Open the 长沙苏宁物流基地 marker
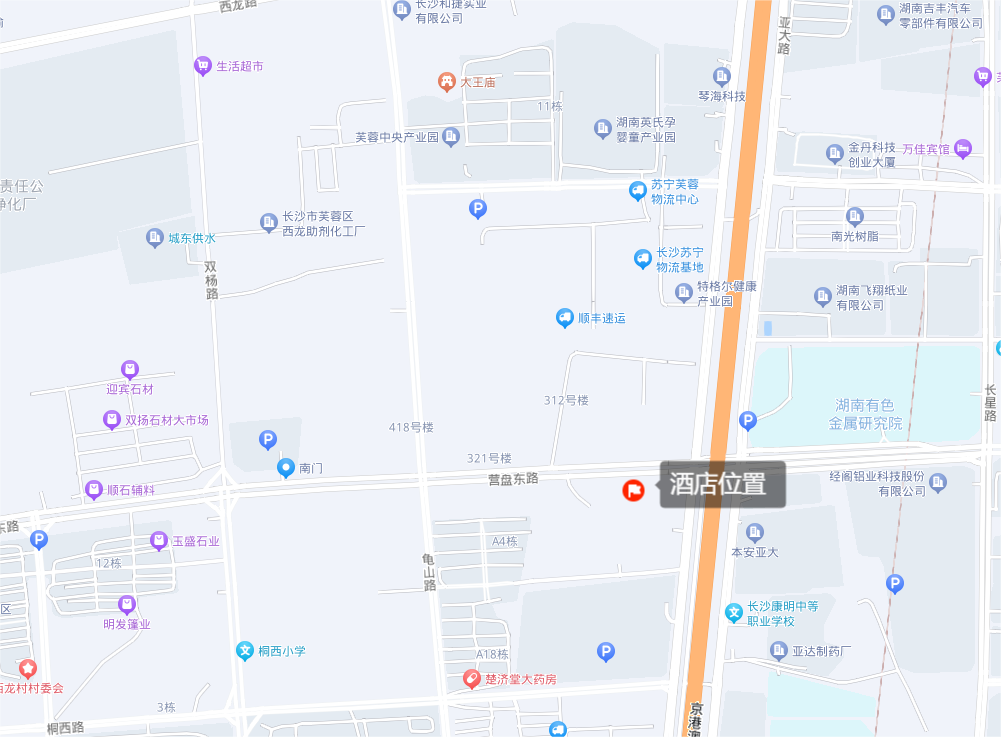The width and height of the screenshot is (1001, 737). click(643, 259)
